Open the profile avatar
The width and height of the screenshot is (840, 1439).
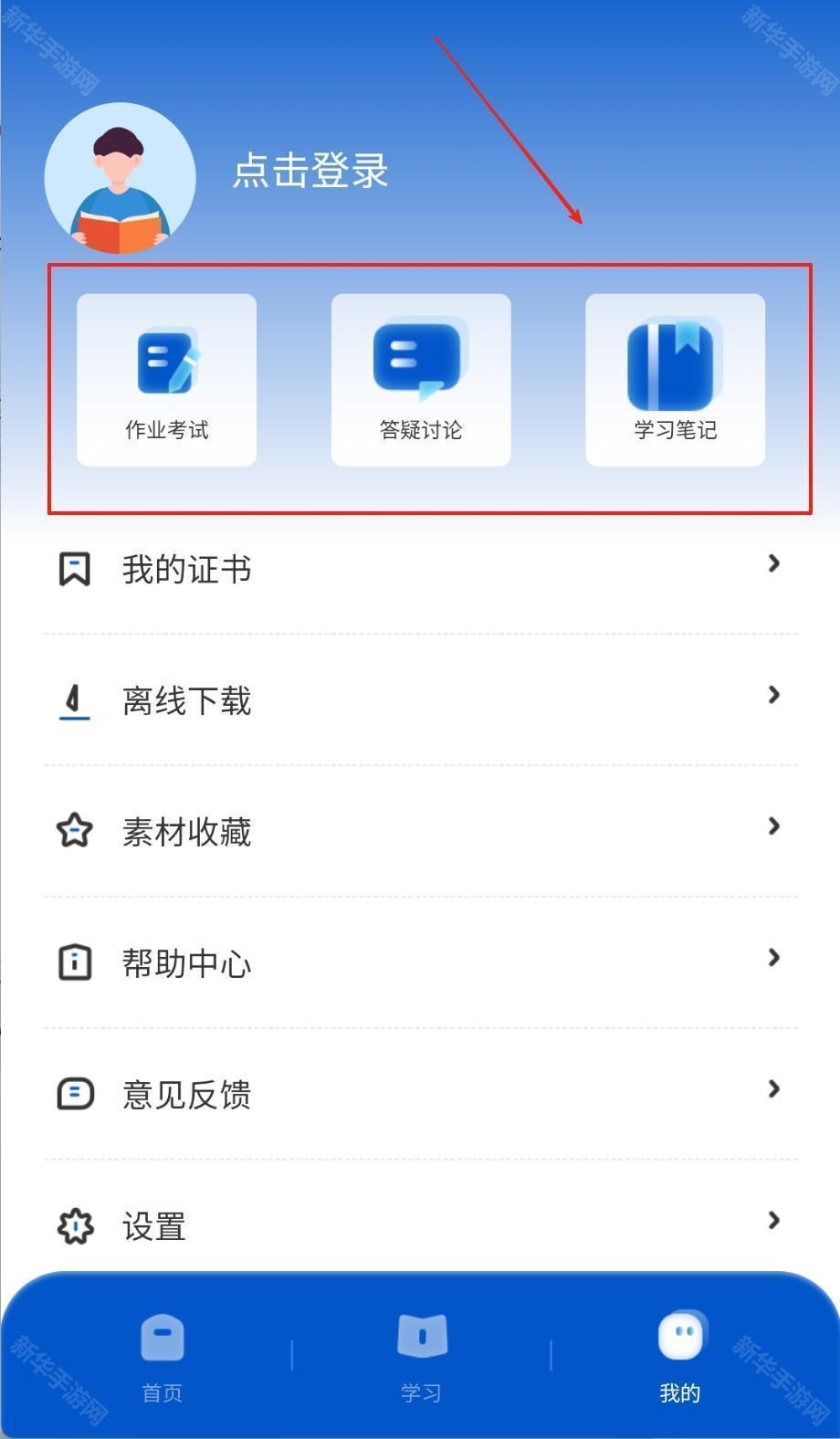[121, 178]
